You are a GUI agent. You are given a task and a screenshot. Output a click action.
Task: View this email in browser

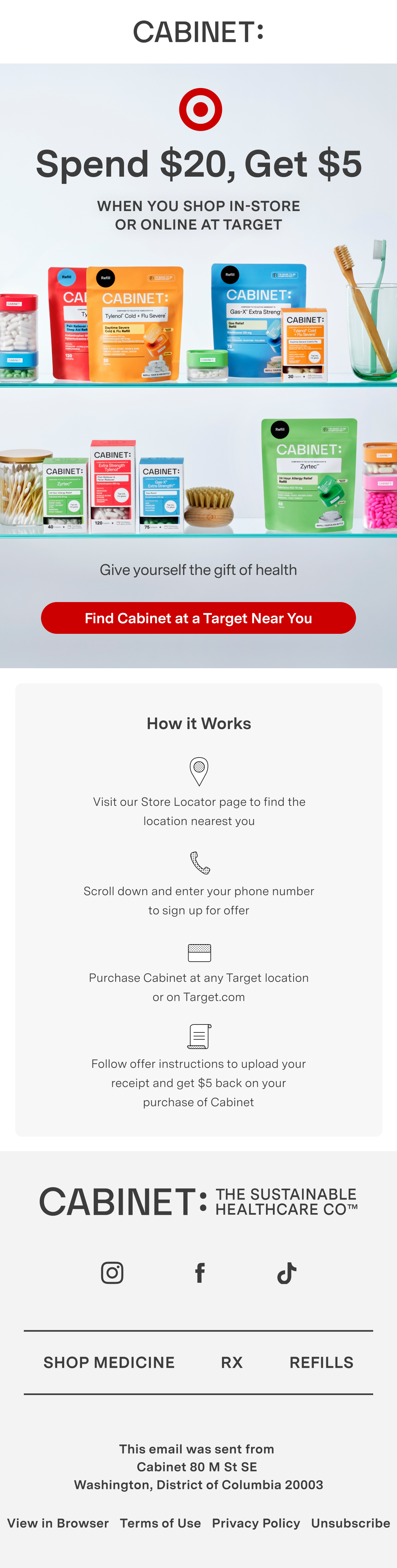(x=58, y=1522)
